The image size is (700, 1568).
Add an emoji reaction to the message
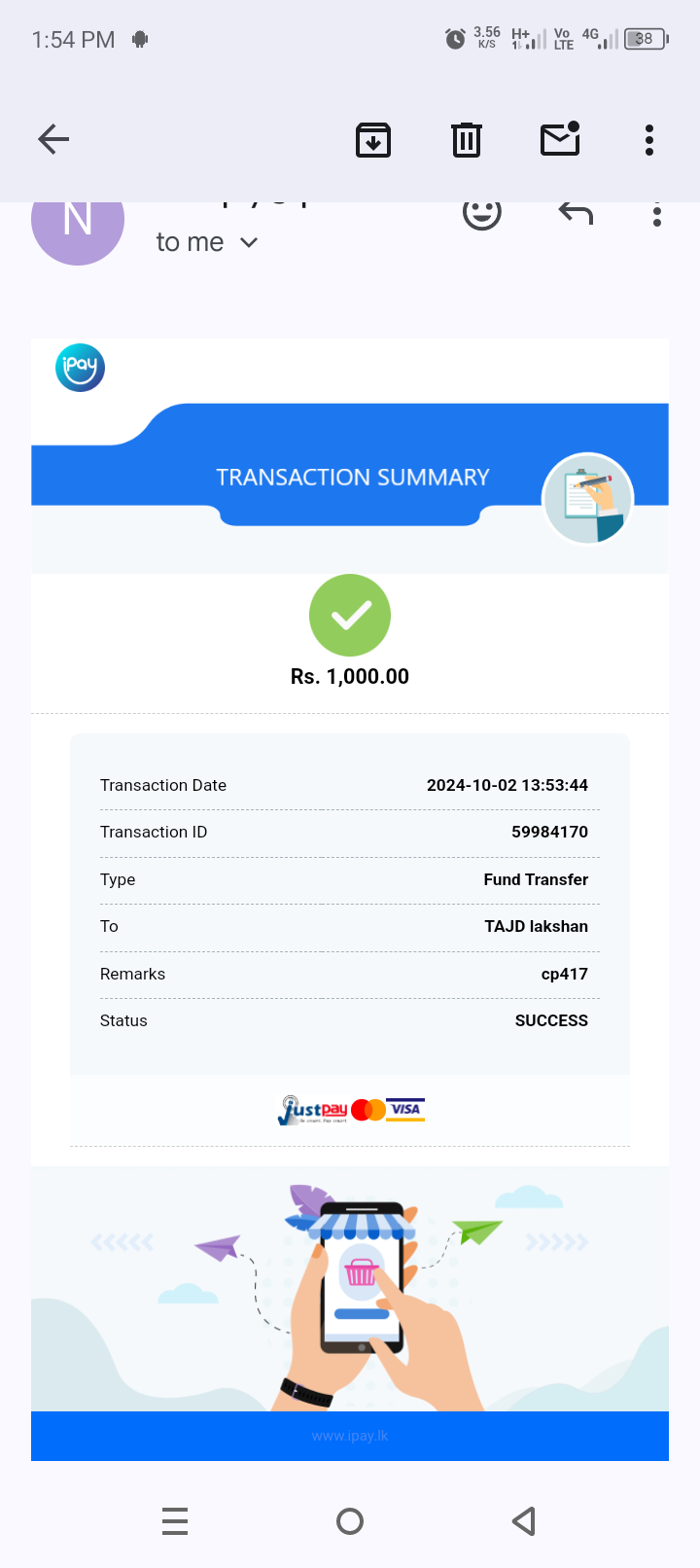click(x=482, y=214)
